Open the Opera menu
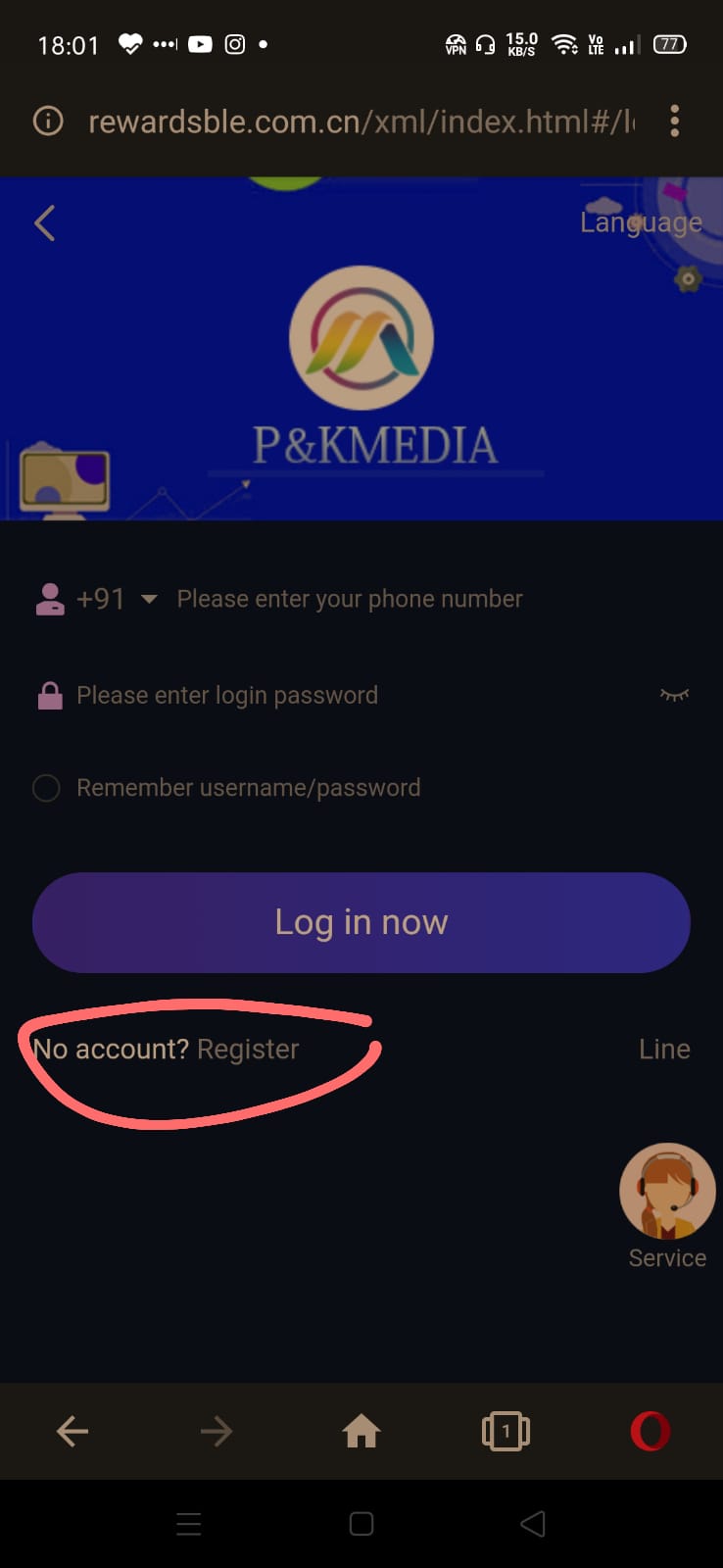723x1568 pixels. pos(650,1432)
